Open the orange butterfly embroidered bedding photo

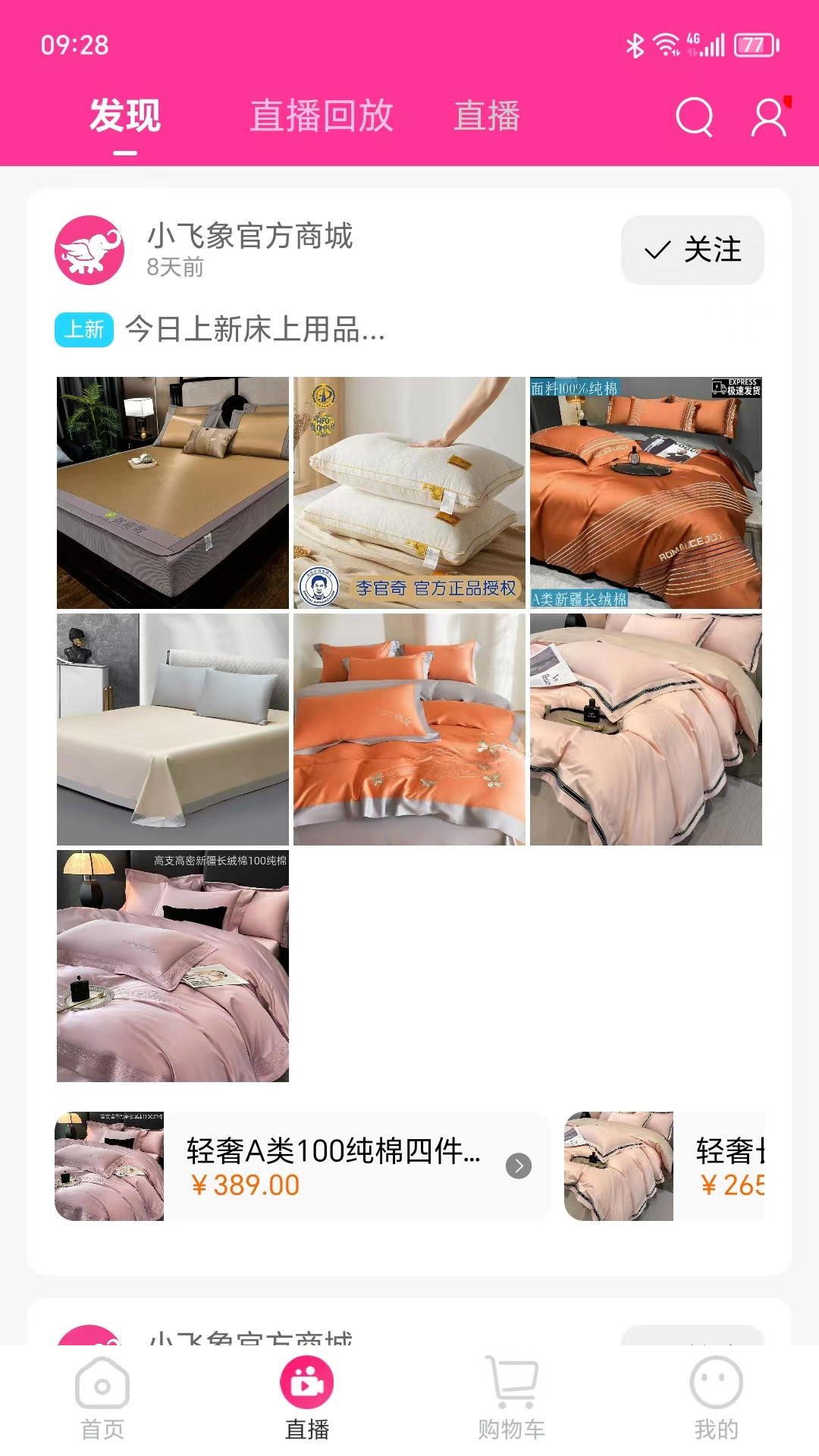click(x=409, y=730)
